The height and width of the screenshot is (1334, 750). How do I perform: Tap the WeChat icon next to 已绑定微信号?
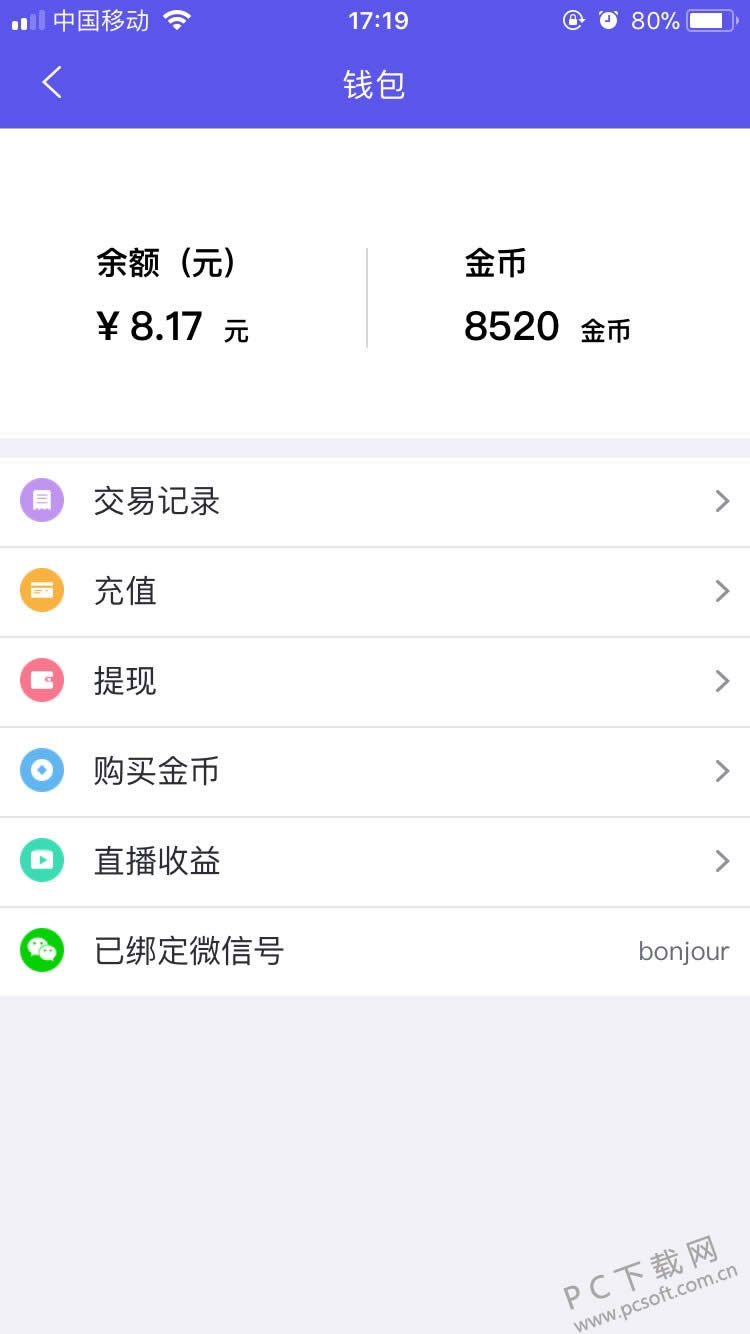pyautogui.click(x=42, y=951)
